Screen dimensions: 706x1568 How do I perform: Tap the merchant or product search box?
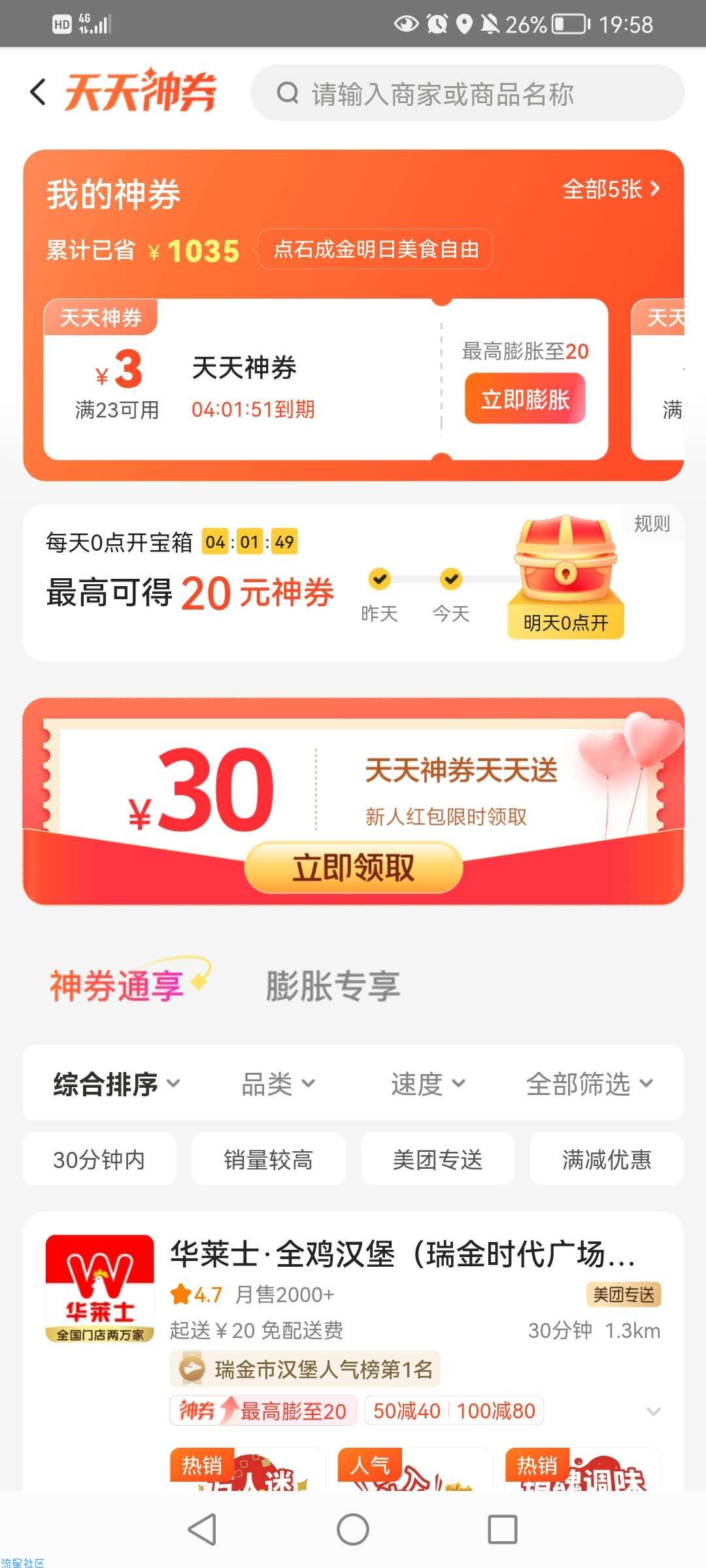(x=467, y=93)
